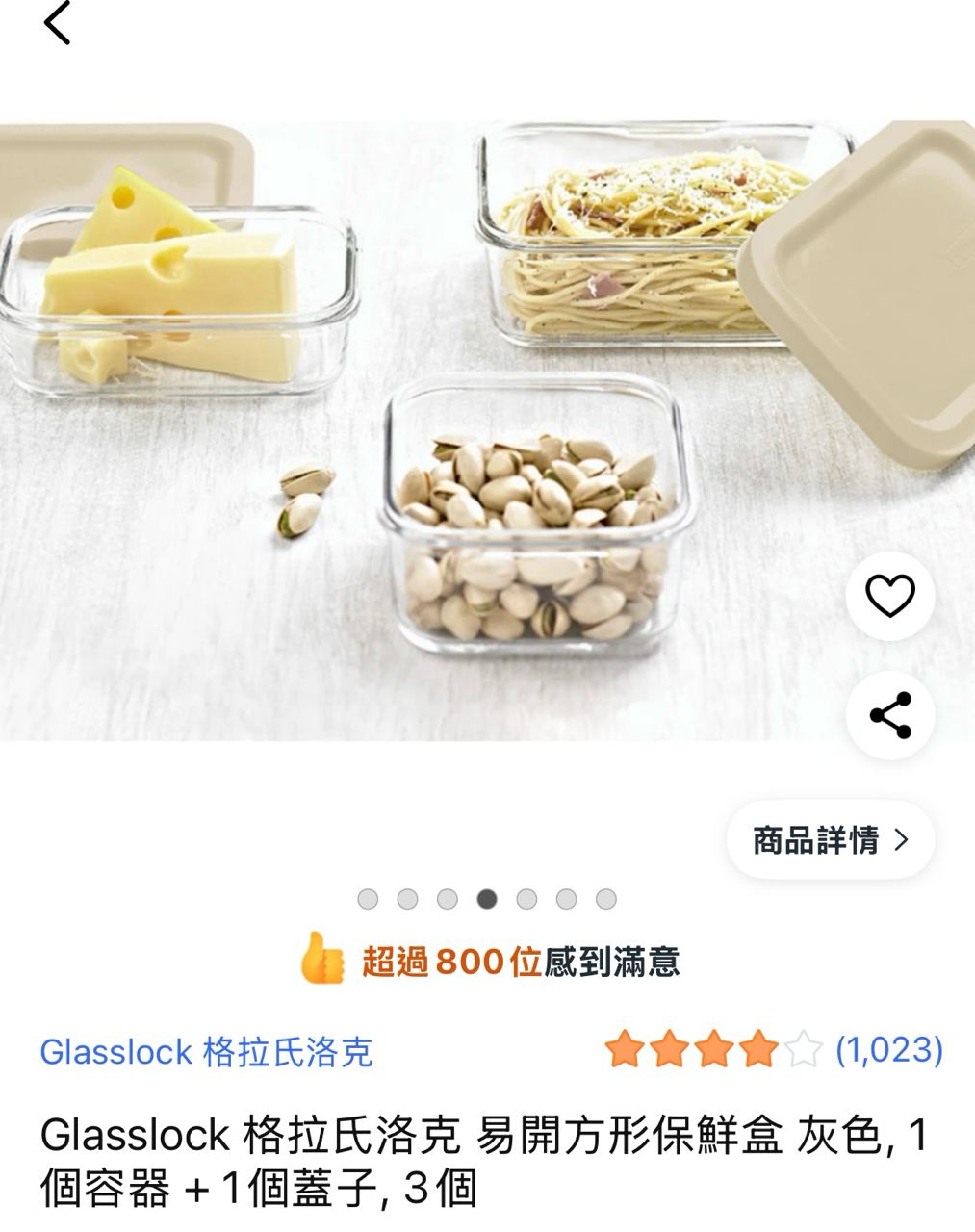Viewport: 975px width, 1232px height.
Task: Open the Glasslock 格拉氏洛克 brand link
Action: 206,1051
